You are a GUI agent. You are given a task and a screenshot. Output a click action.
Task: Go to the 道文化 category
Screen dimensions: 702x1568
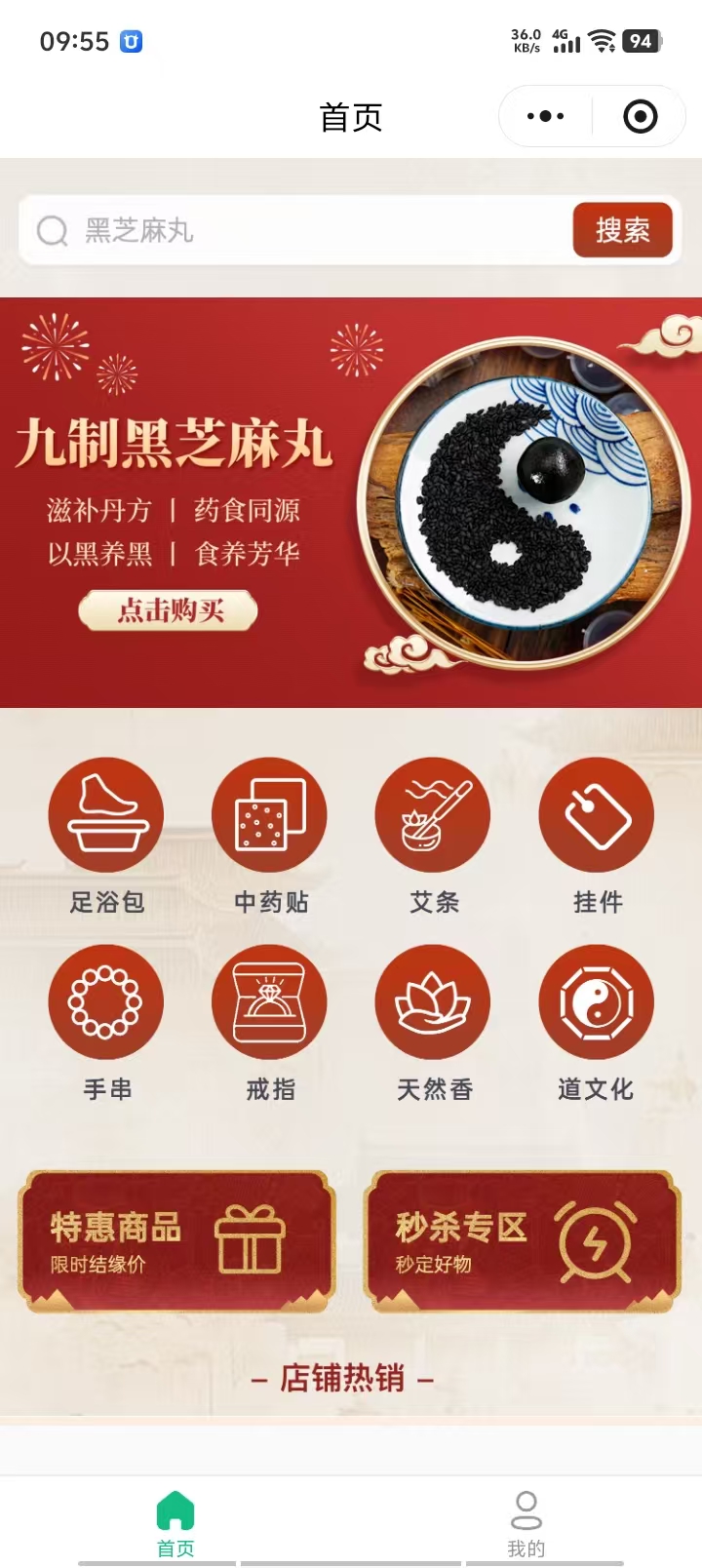pos(597,1003)
